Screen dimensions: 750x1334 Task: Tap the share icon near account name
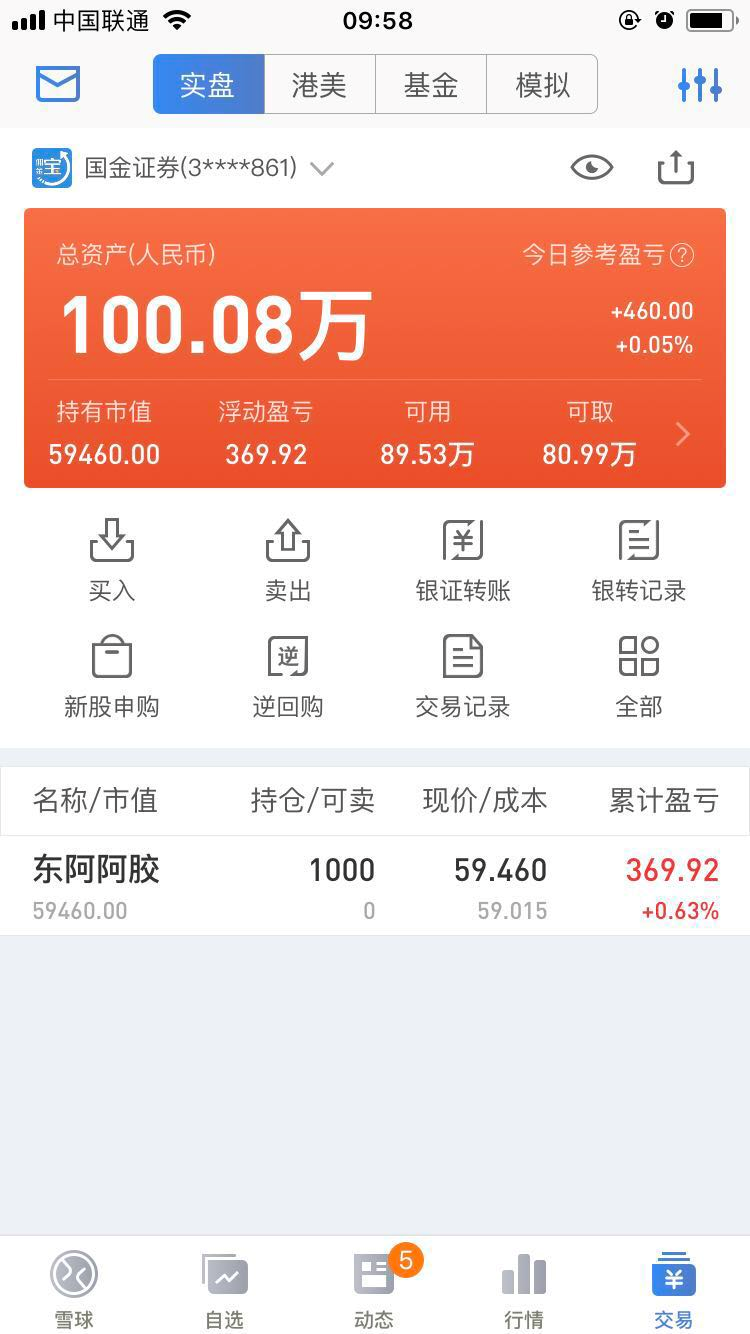pos(675,168)
